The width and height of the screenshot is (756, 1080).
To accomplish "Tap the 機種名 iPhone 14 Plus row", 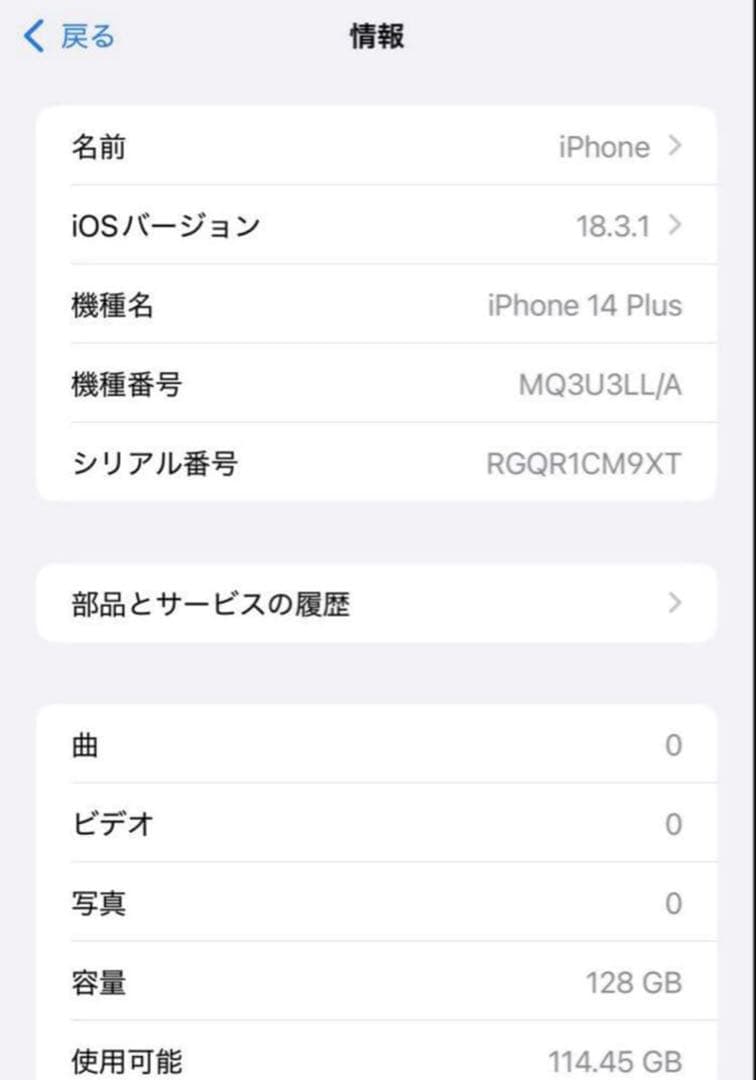I will [378, 306].
